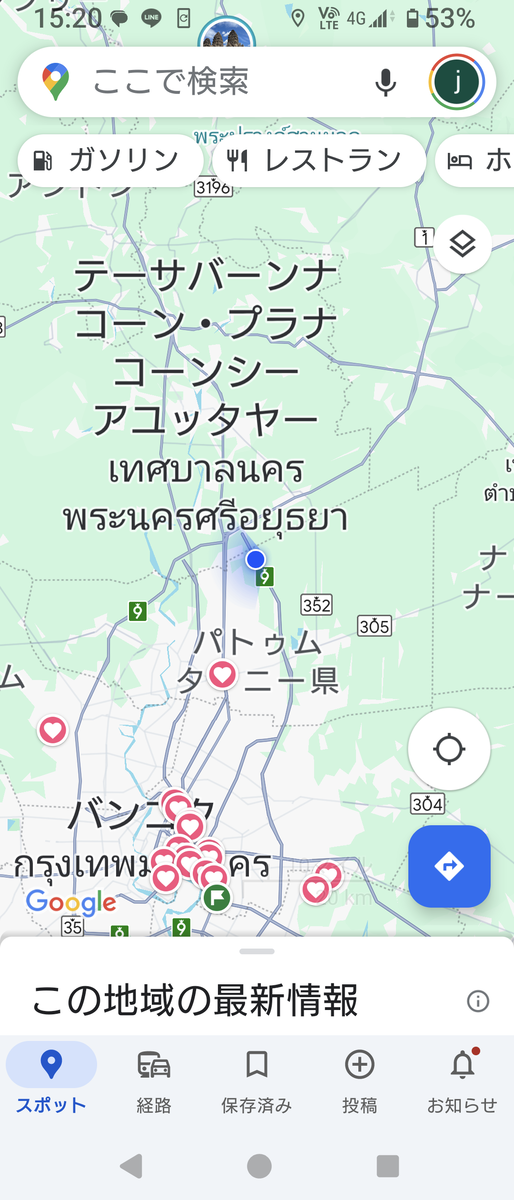This screenshot has height=1200, width=514.
Task: Open info icon beside この地域の最新情報
Action: point(478,1001)
